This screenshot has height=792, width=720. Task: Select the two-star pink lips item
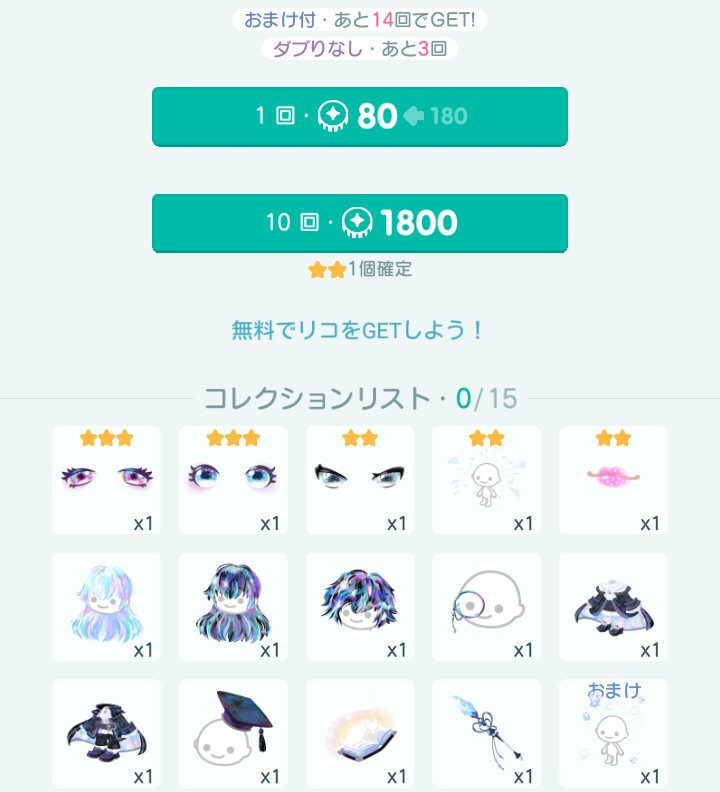[x=613, y=480]
